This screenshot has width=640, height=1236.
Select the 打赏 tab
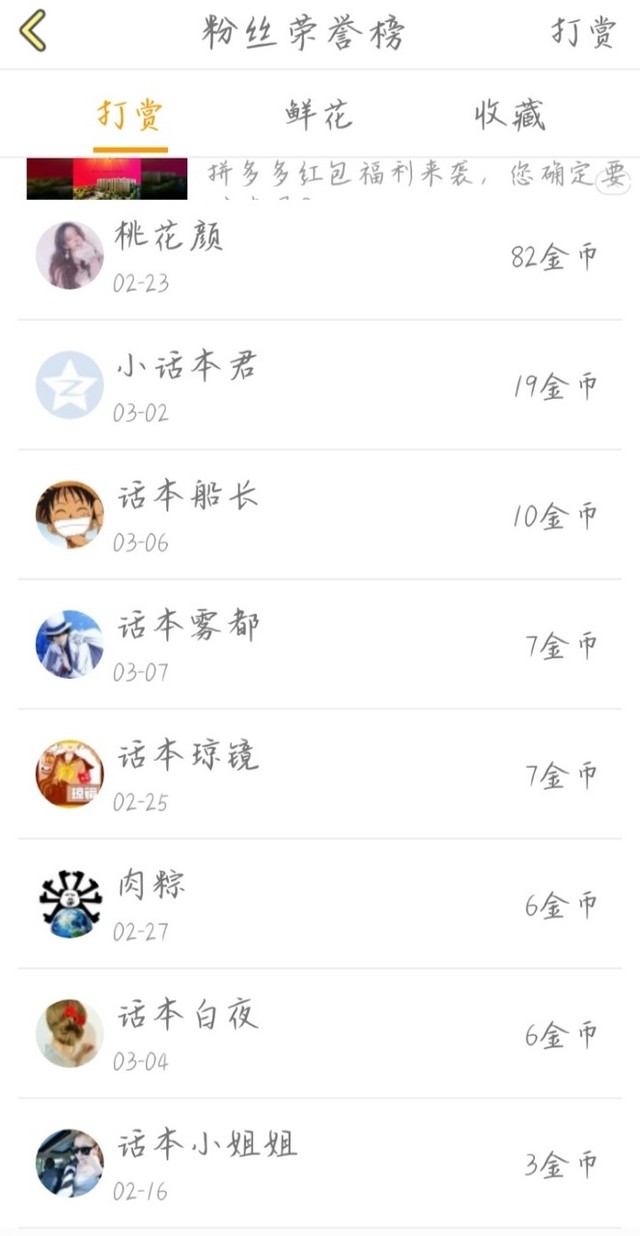pyautogui.click(x=130, y=116)
